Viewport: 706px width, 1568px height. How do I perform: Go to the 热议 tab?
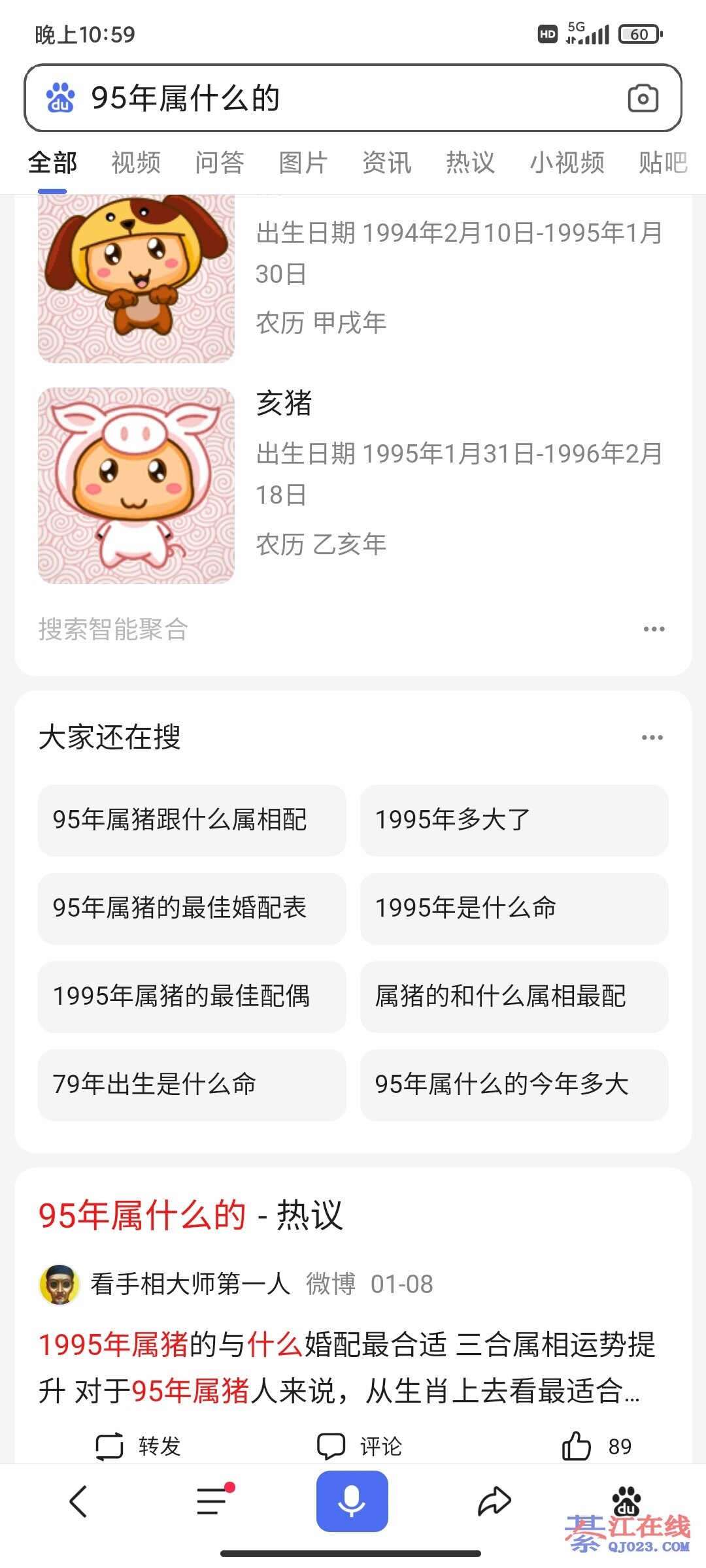click(471, 163)
